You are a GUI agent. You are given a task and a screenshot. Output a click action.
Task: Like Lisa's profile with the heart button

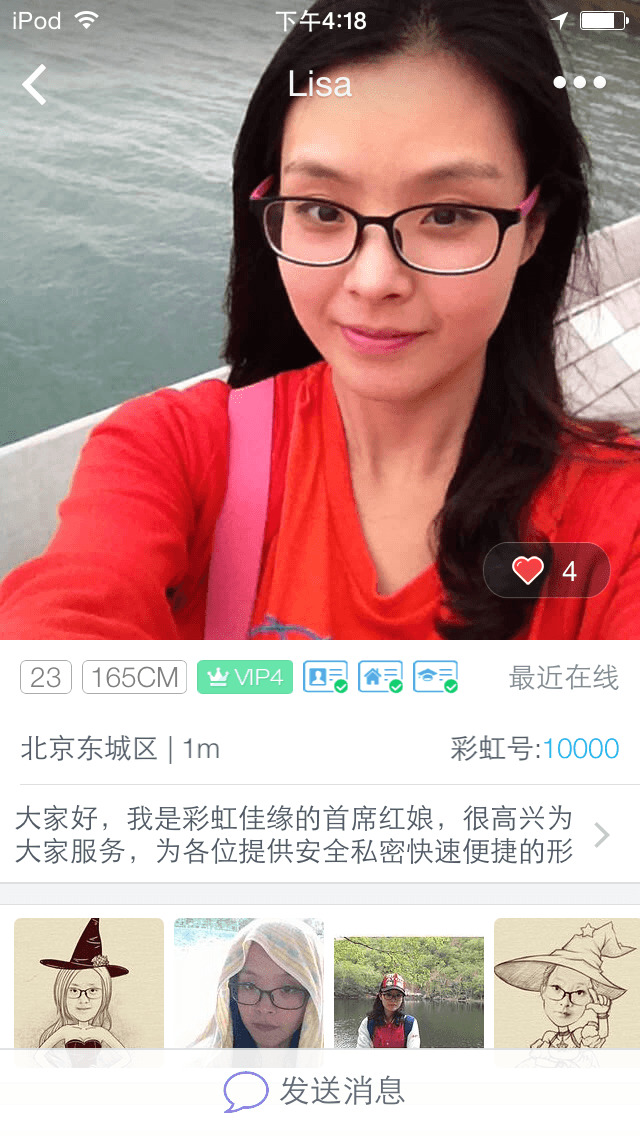(x=546, y=571)
